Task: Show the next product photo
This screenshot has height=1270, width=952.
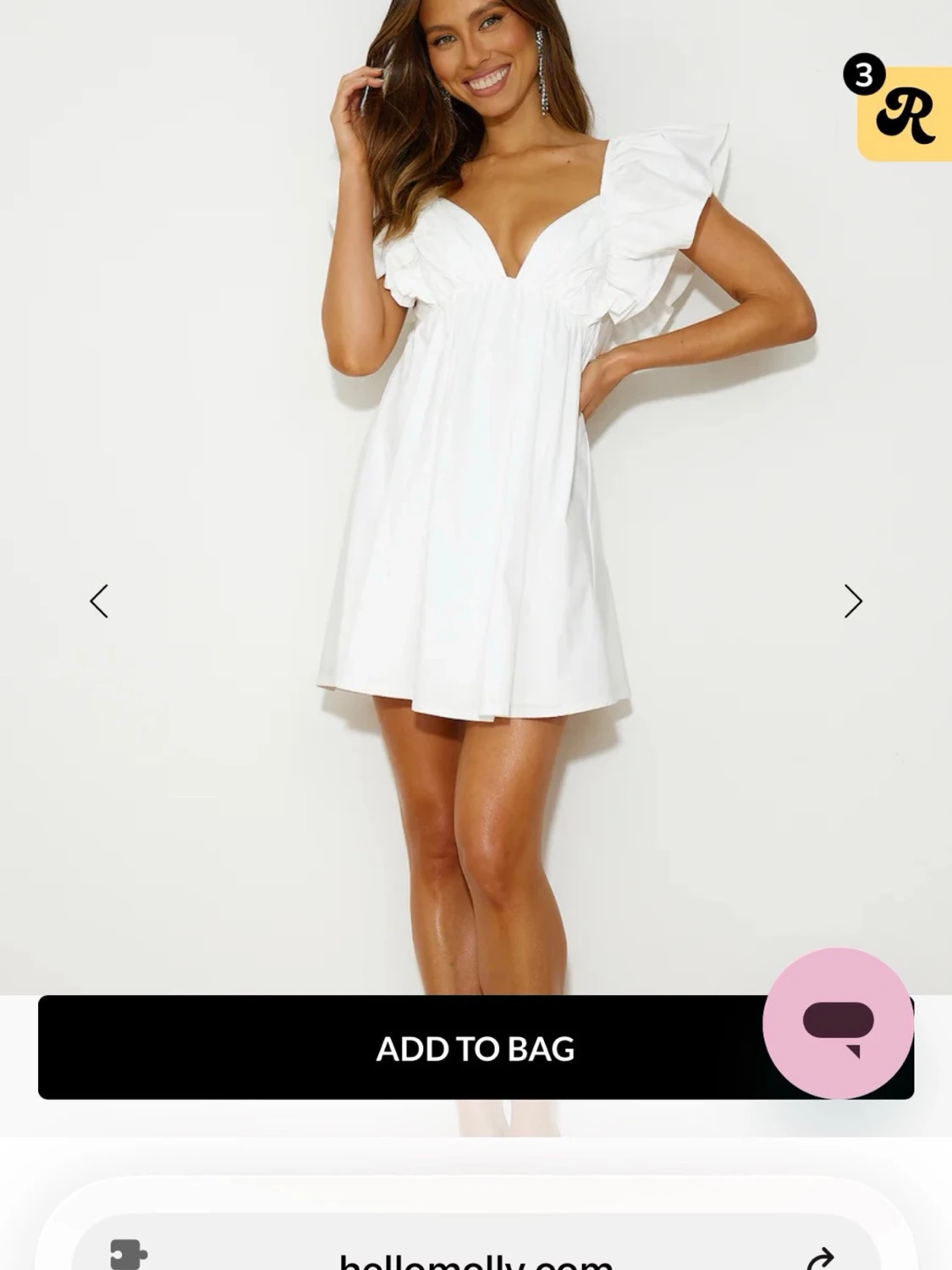Action: tap(852, 601)
